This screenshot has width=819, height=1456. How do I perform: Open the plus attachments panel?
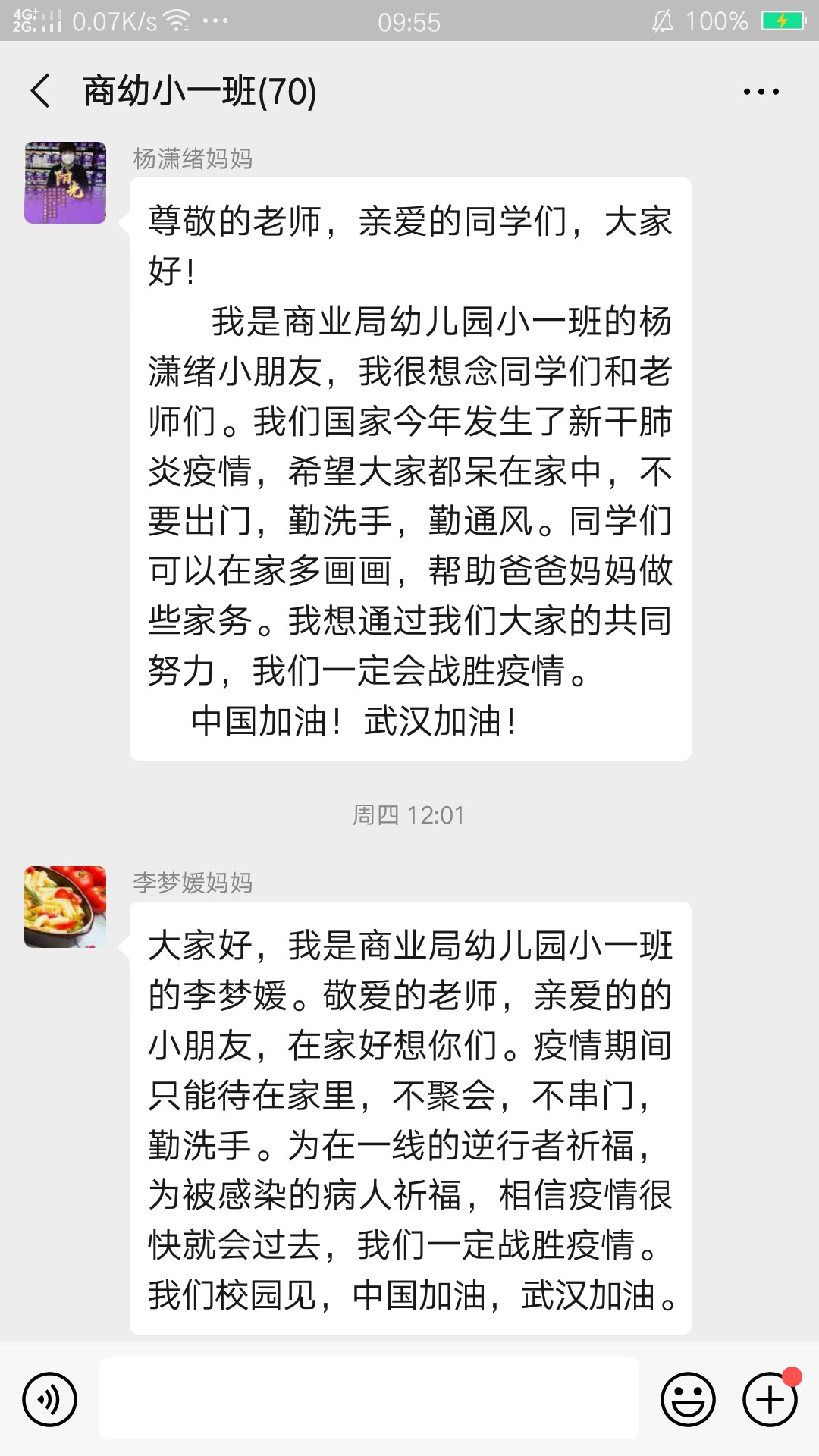click(x=769, y=1399)
